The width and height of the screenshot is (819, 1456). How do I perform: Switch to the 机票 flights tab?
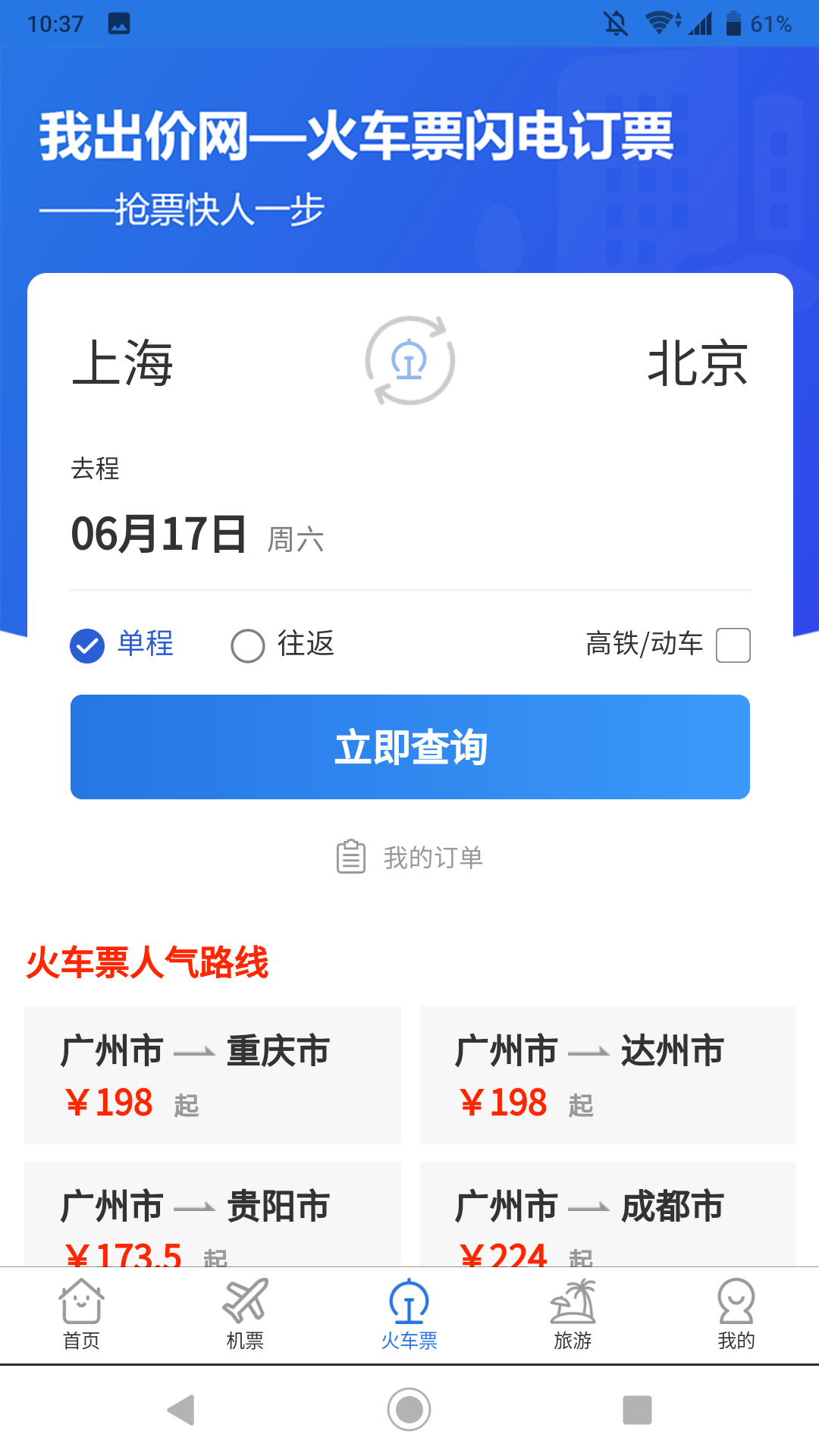(x=245, y=1314)
